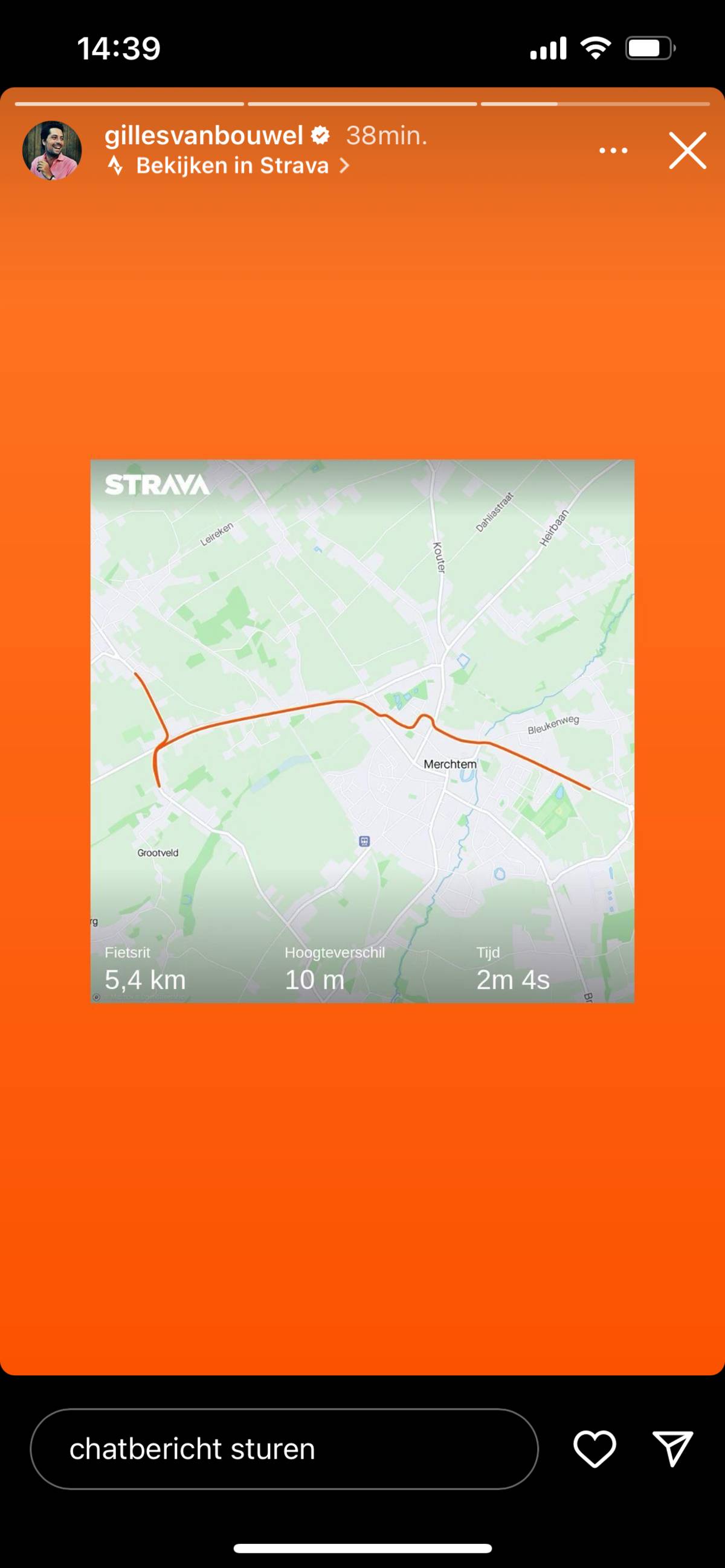This screenshot has height=1568, width=725.
Task: Open the three-dot story options menu
Action: (613, 150)
